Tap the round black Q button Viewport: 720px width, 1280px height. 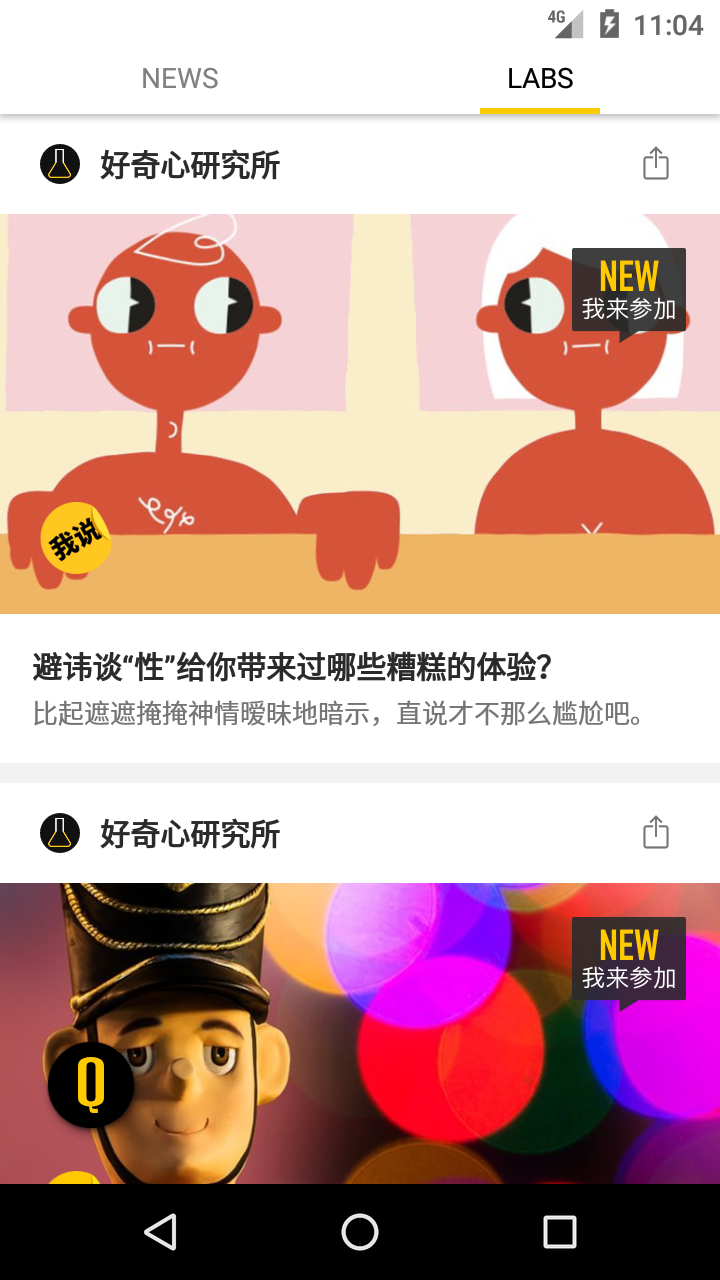pos(91,1085)
